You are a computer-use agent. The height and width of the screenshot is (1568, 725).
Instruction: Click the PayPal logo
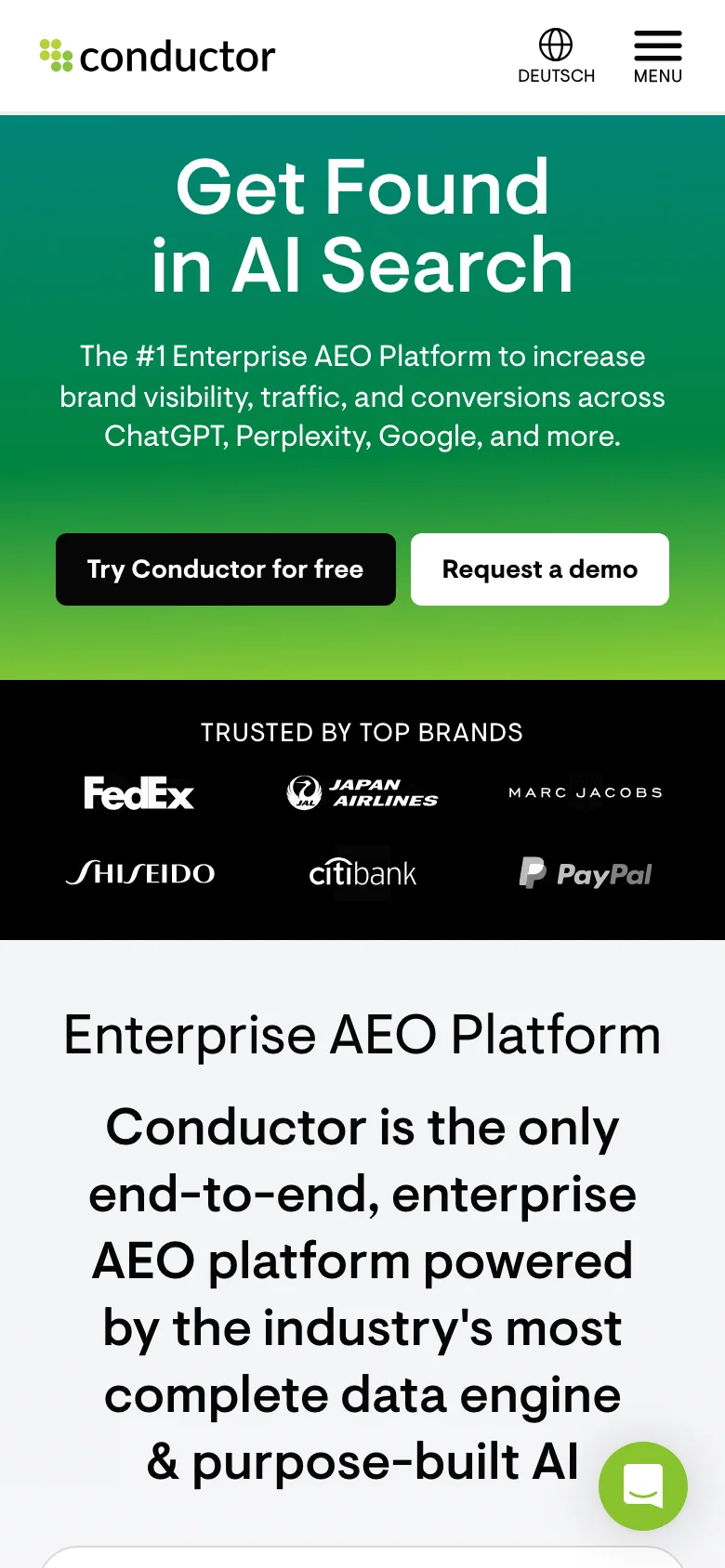coord(584,873)
